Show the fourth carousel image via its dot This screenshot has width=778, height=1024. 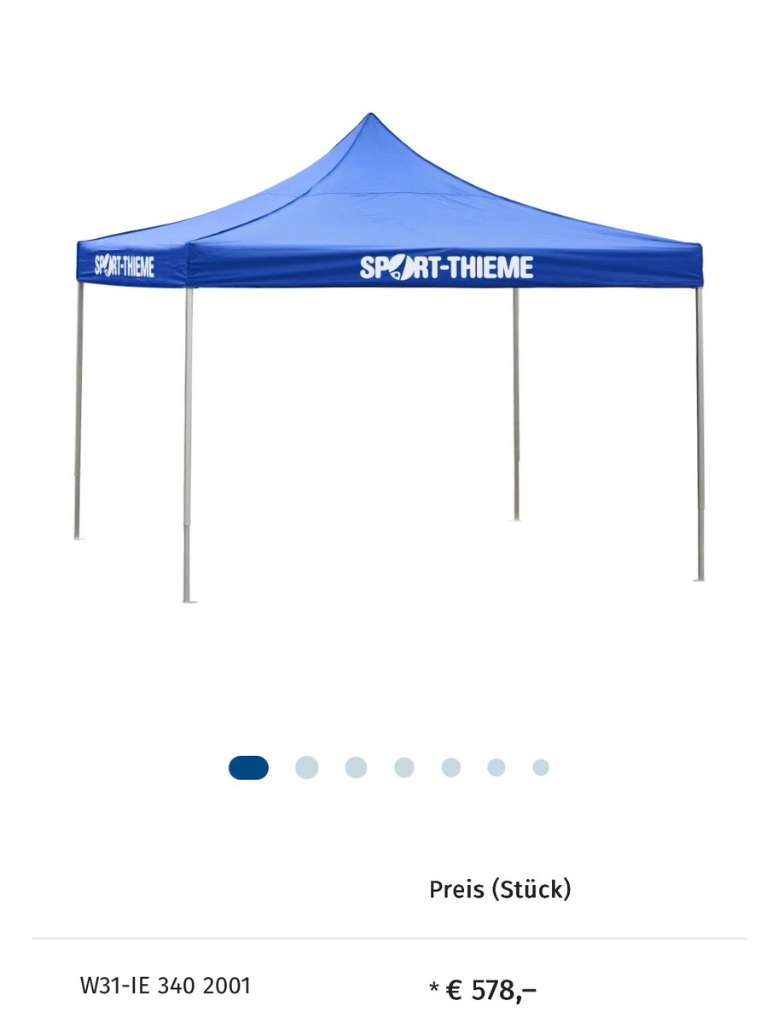pyautogui.click(x=404, y=767)
